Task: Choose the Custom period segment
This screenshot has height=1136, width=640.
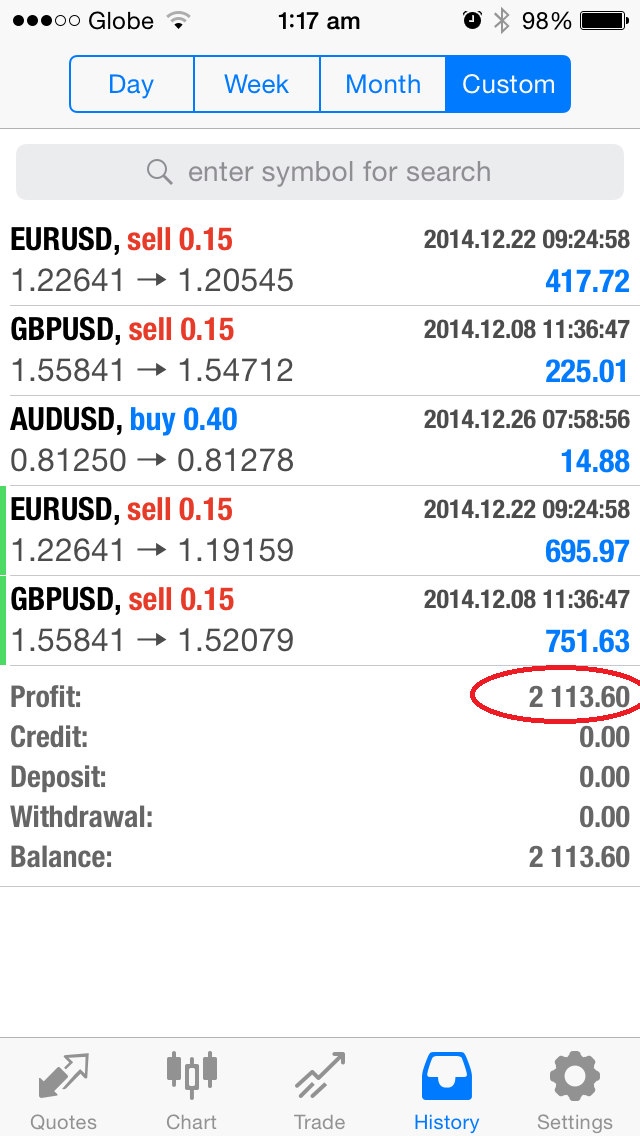Action: tap(508, 84)
